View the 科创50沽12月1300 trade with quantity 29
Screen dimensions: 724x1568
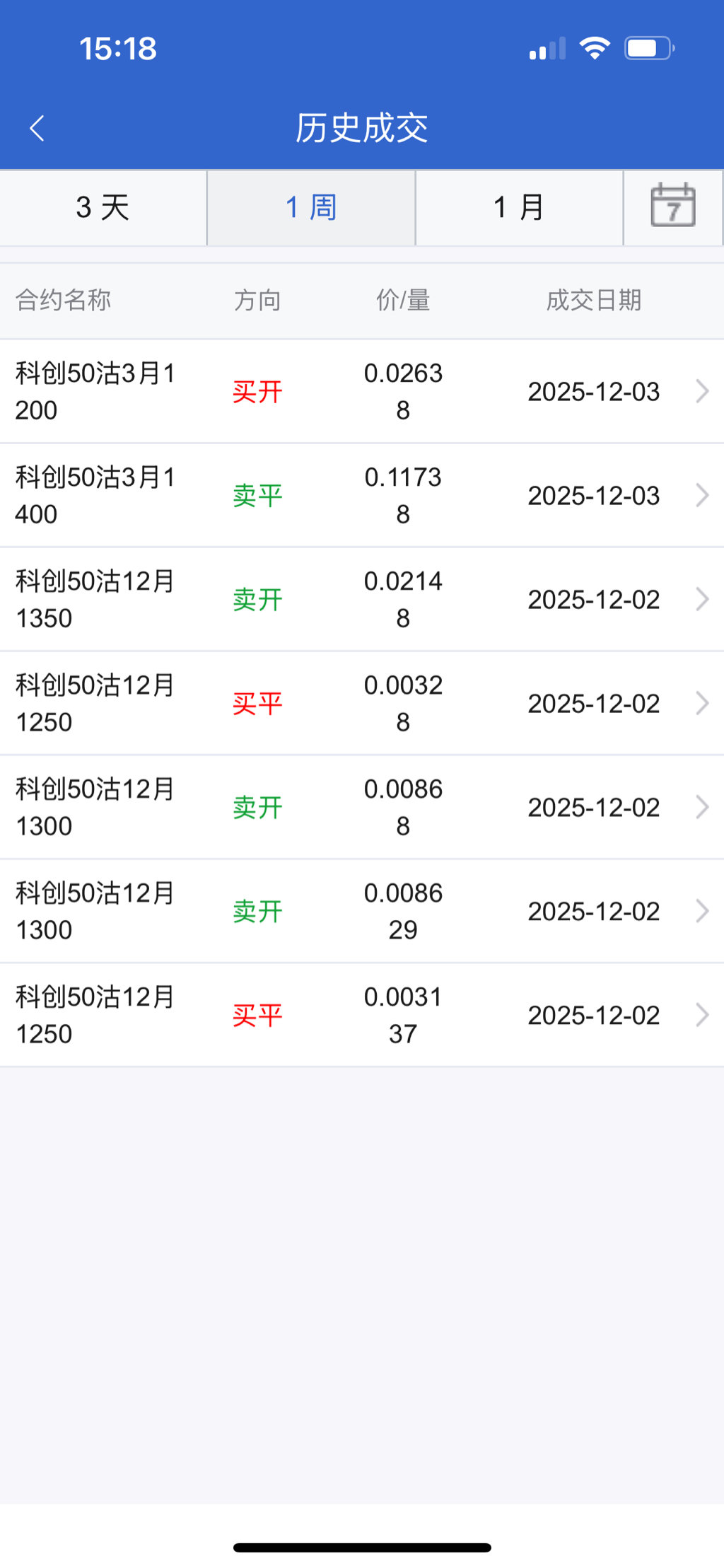click(x=362, y=911)
